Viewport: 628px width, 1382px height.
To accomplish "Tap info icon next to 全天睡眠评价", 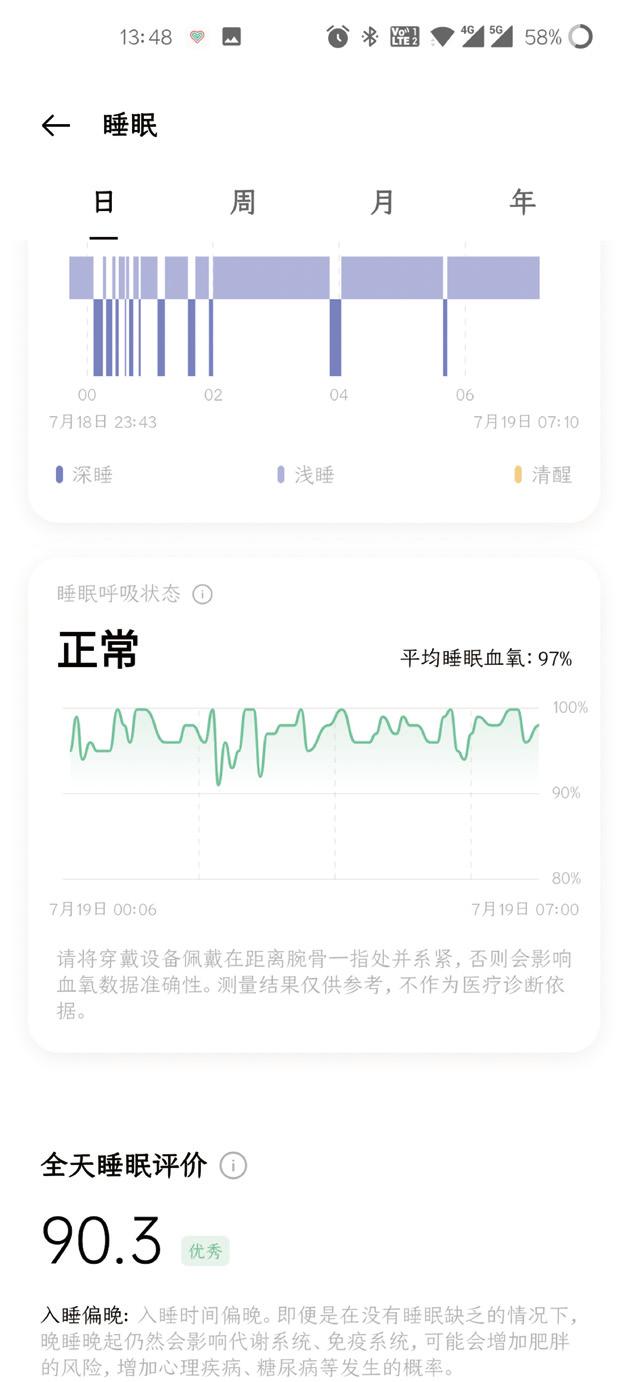I will tap(233, 1165).
